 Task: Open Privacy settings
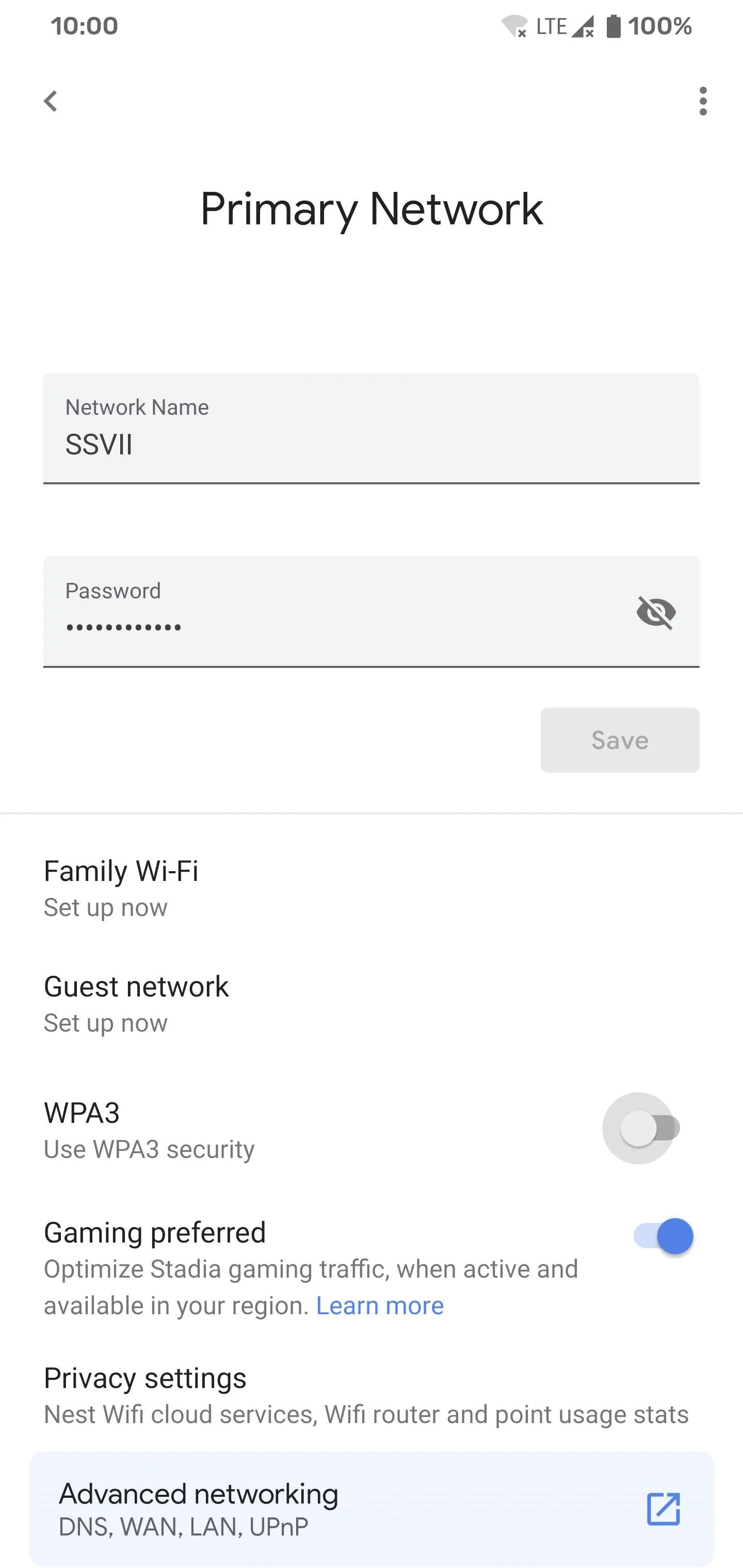point(372,1395)
